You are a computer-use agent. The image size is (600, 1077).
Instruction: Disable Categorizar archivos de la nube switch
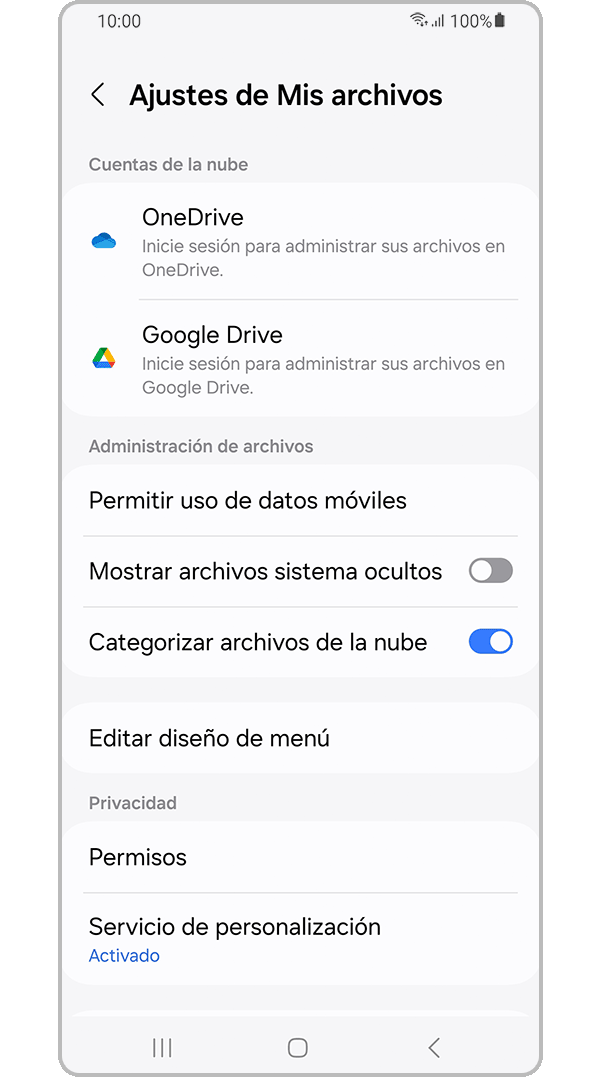[x=490, y=642]
